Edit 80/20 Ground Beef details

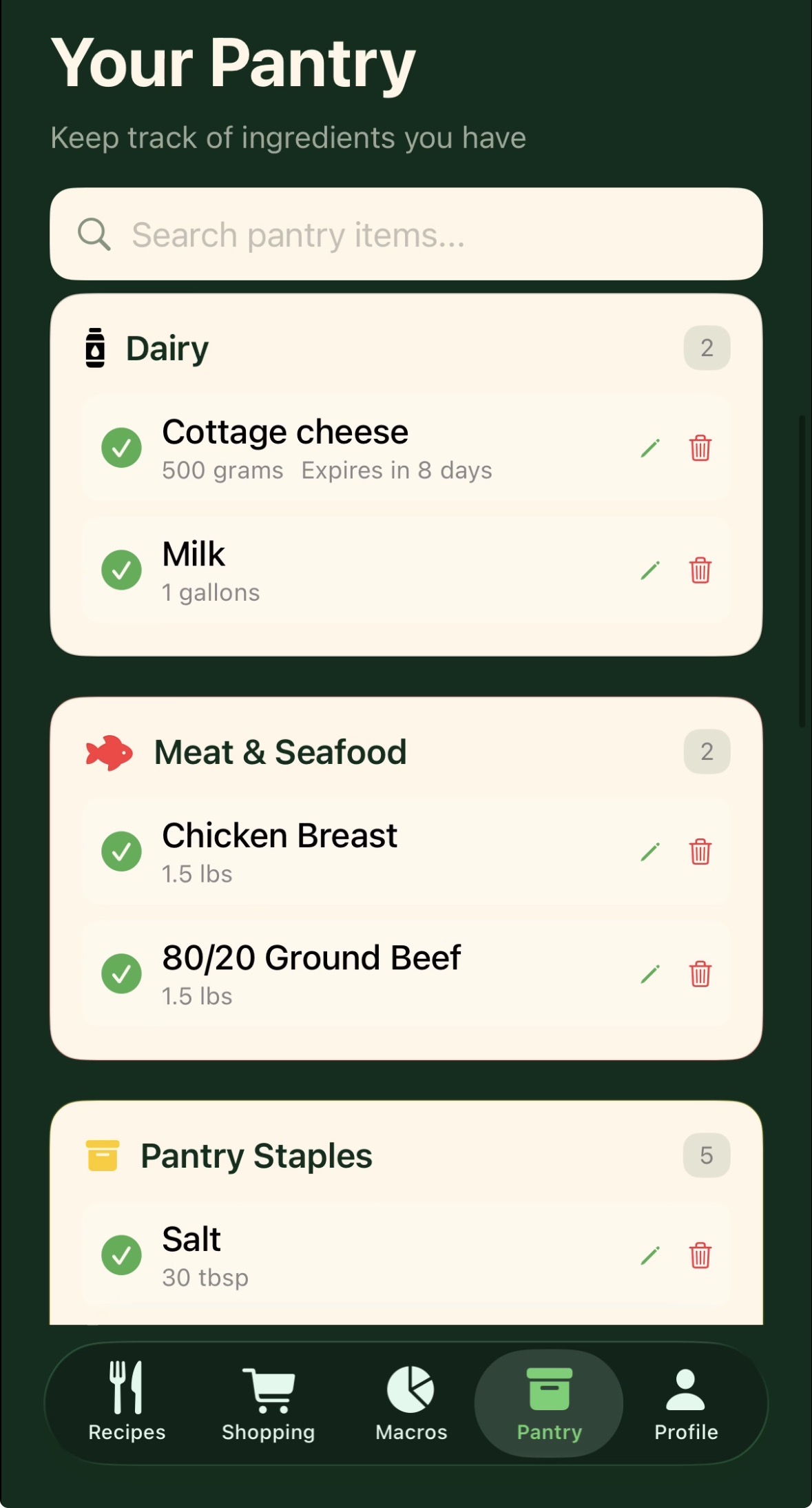coord(650,974)
